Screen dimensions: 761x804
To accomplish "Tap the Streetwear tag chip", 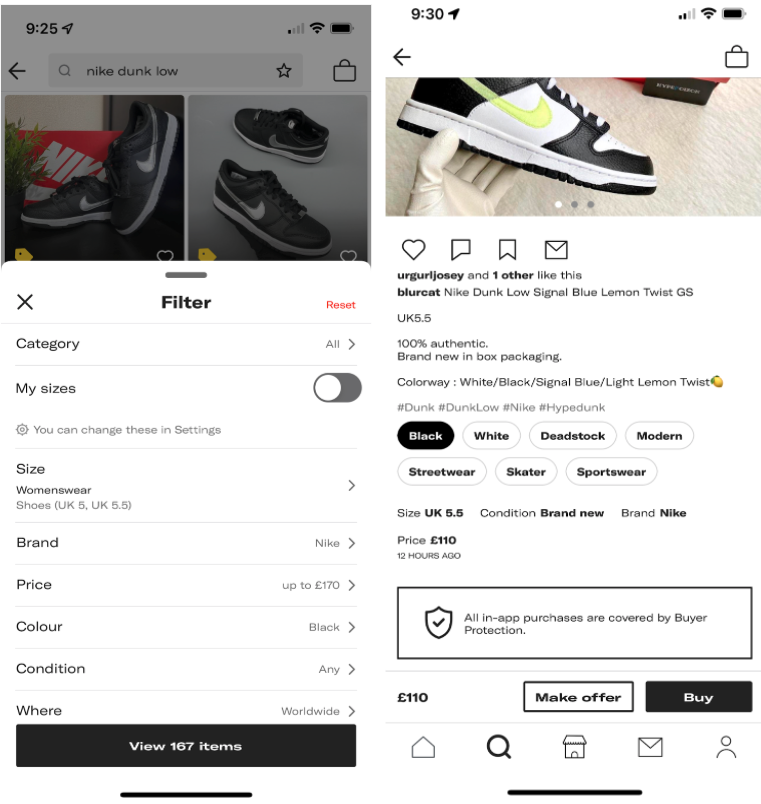I will coord(442,472).
